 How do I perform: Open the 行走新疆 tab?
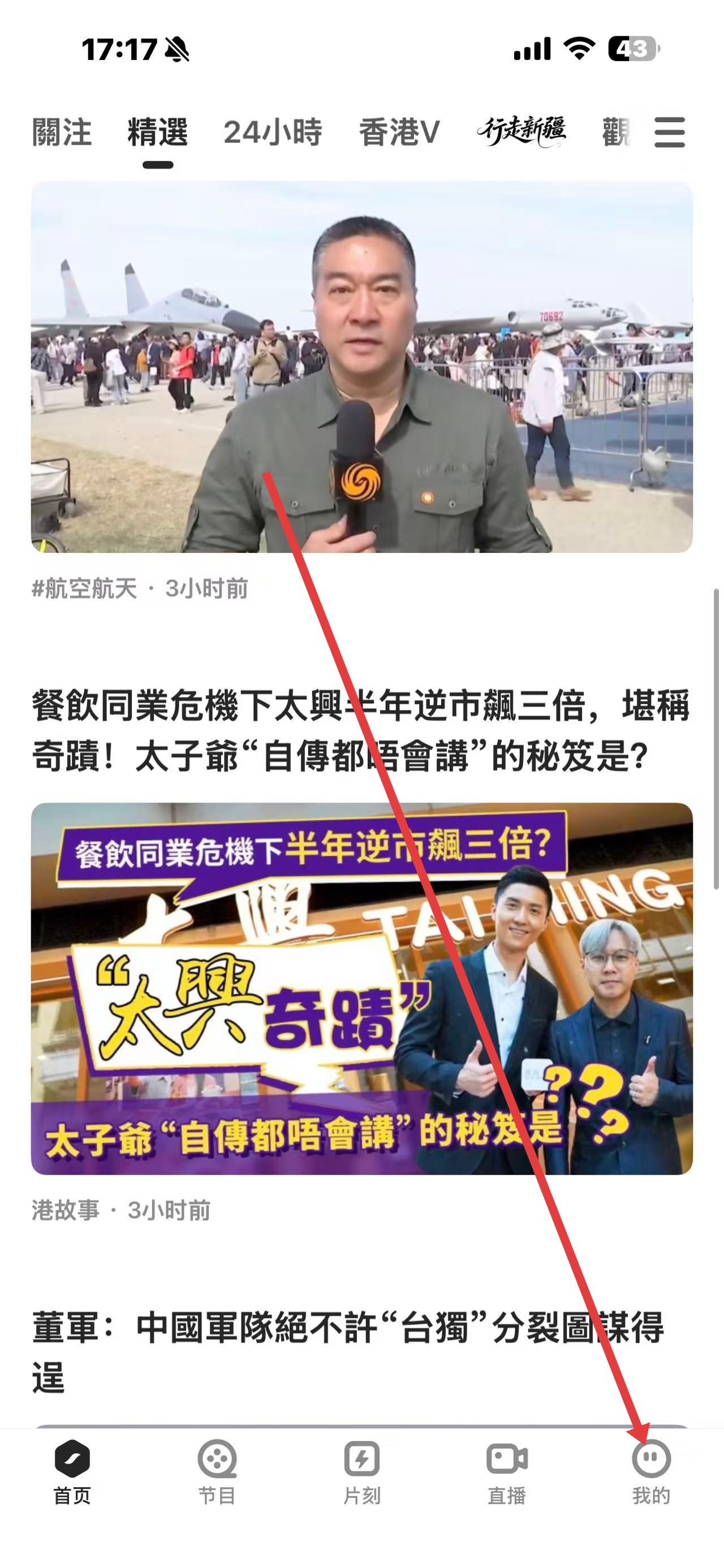coord(522,132)
